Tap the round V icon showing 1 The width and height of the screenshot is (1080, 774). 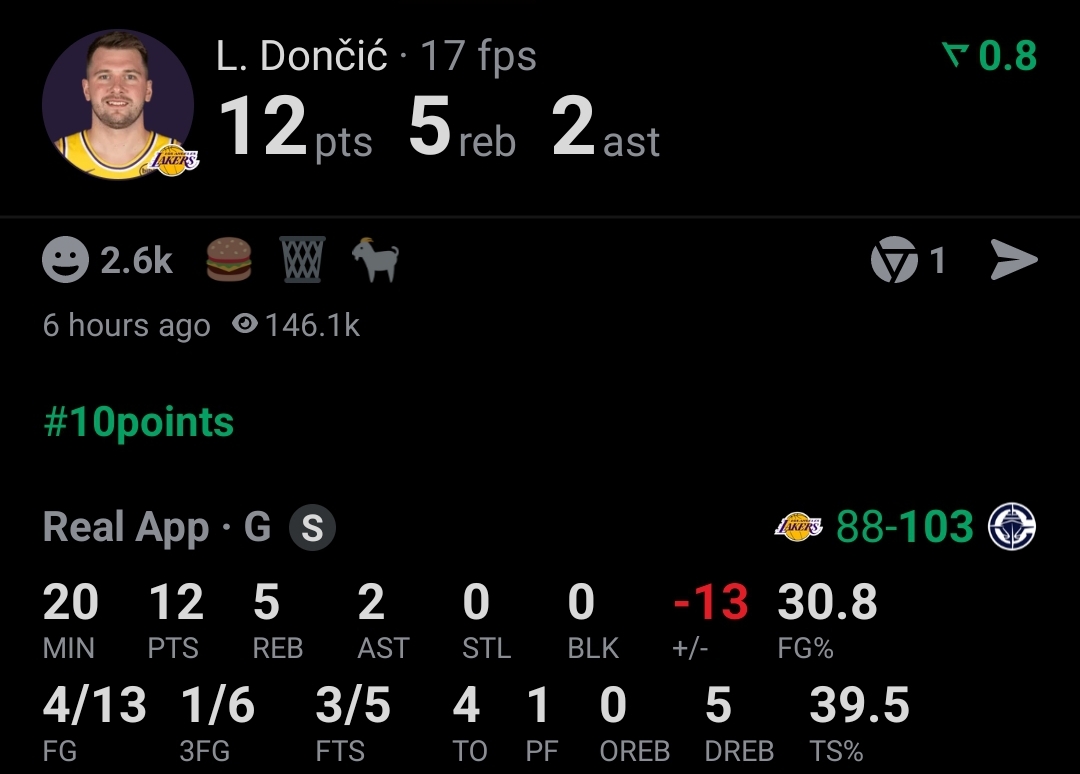click(x=894, y=261)
